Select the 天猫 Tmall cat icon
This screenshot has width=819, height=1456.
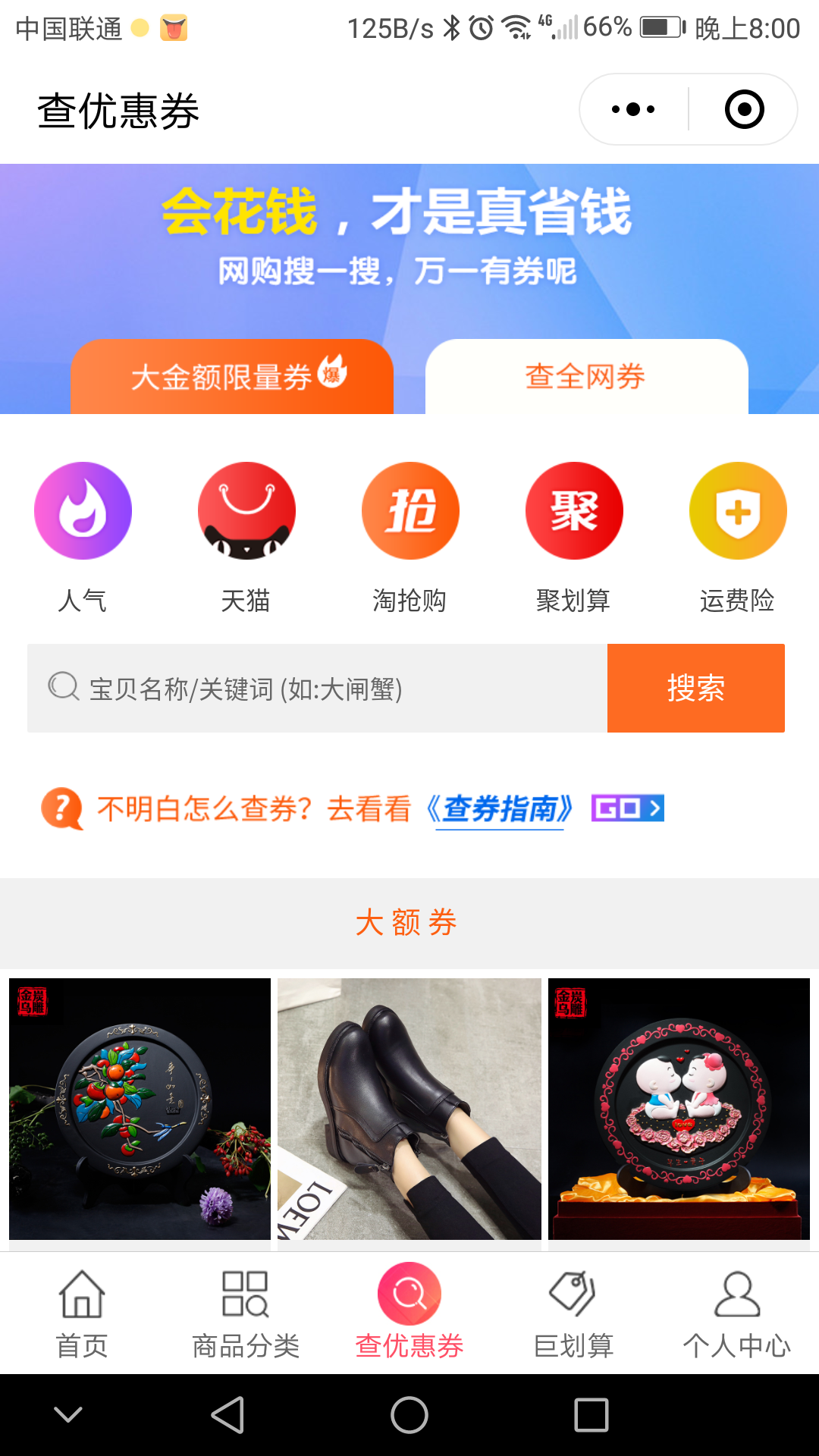246,510
